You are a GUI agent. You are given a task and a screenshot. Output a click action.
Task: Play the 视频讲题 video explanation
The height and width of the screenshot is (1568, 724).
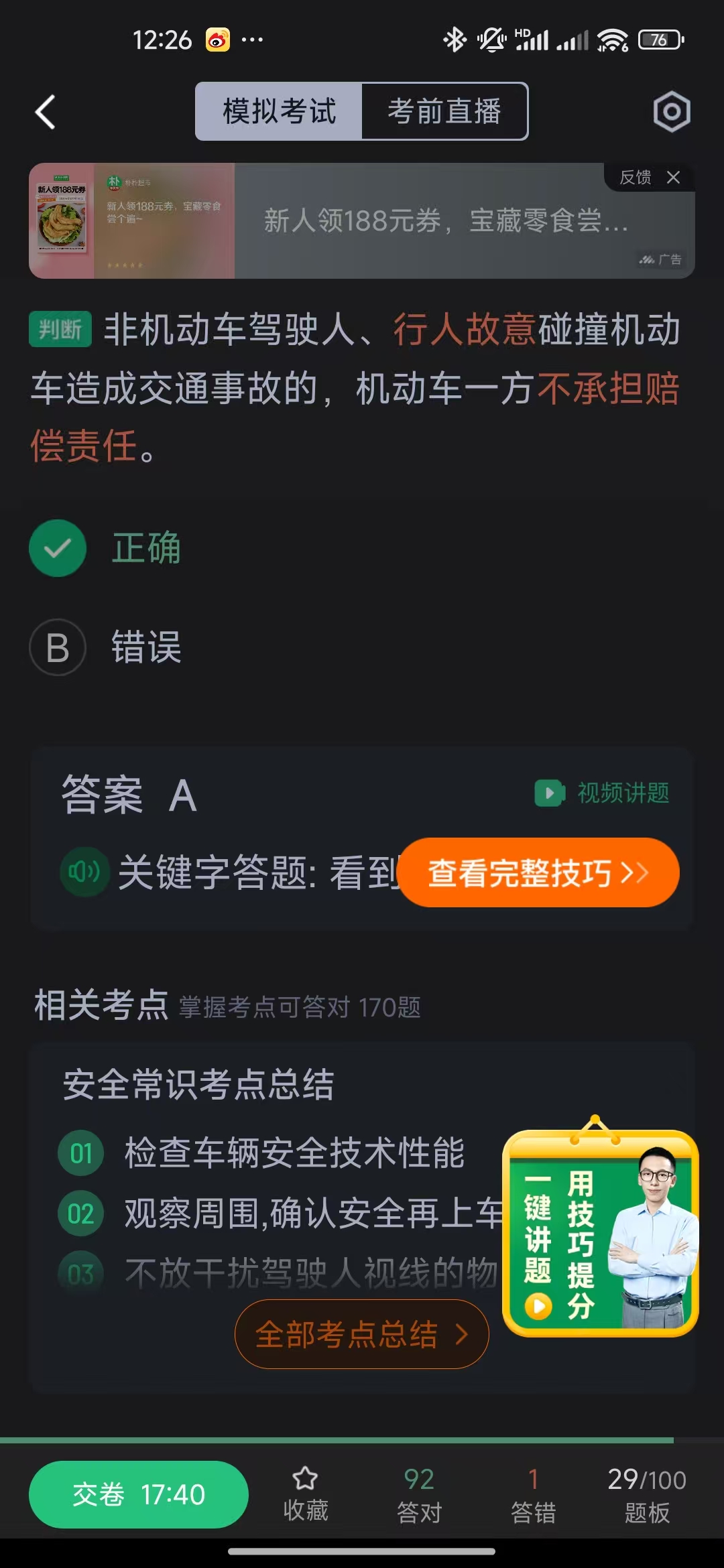(601, 793)
